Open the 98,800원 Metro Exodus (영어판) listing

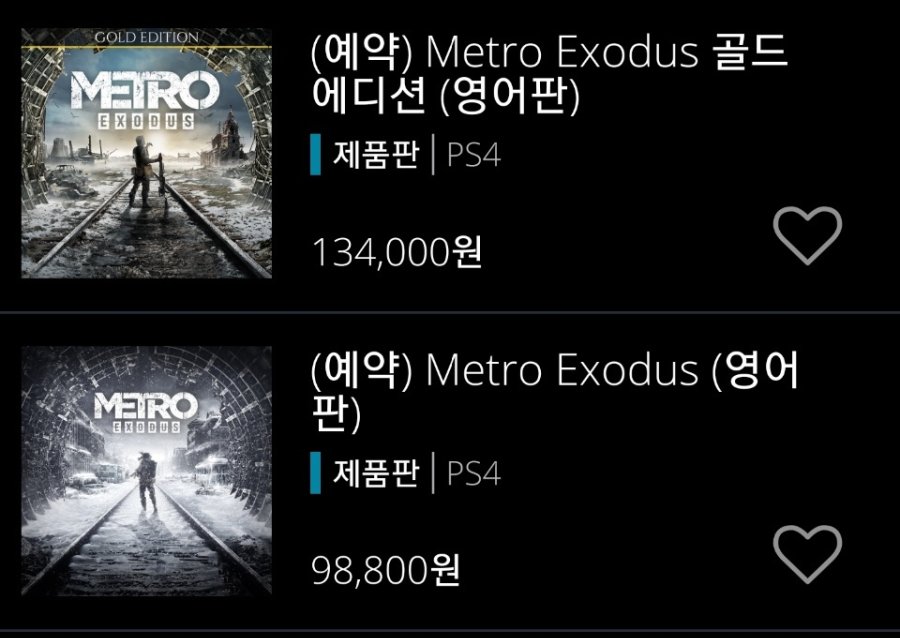553,391
